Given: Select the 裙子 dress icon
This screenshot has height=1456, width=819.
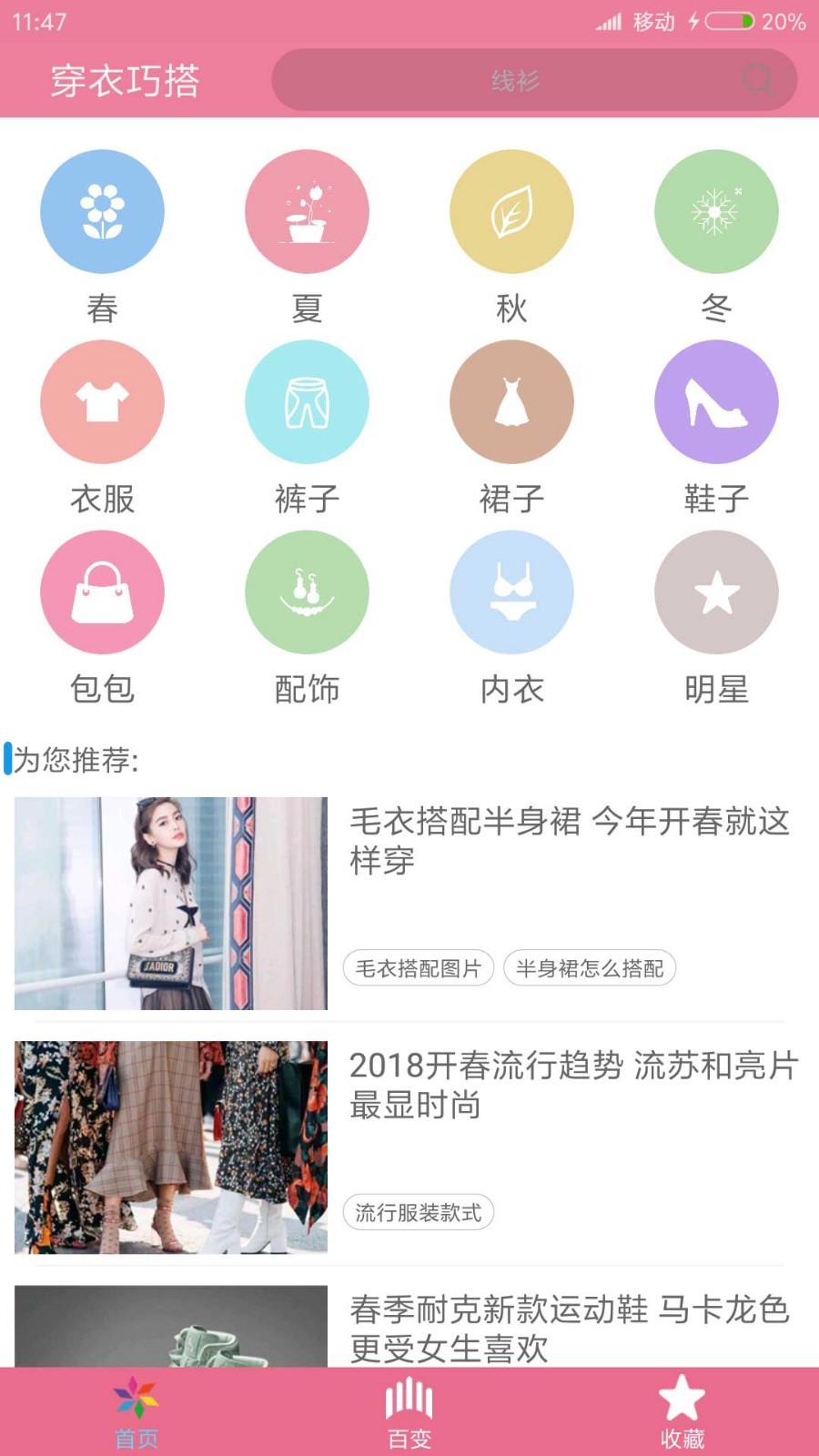Looking at the screenshot, I should (511, 401).
